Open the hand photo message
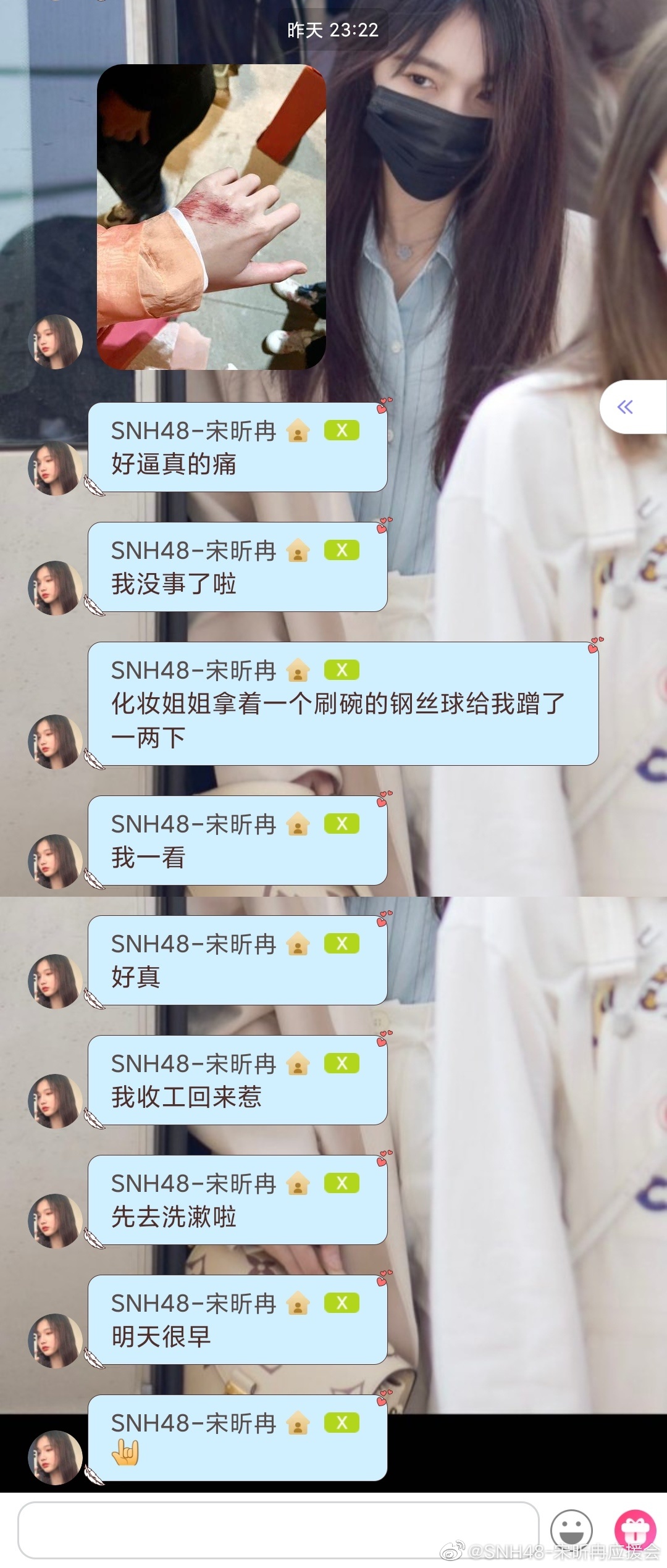This screenshot has height=1568, width=667. click(x=211, y=217)
